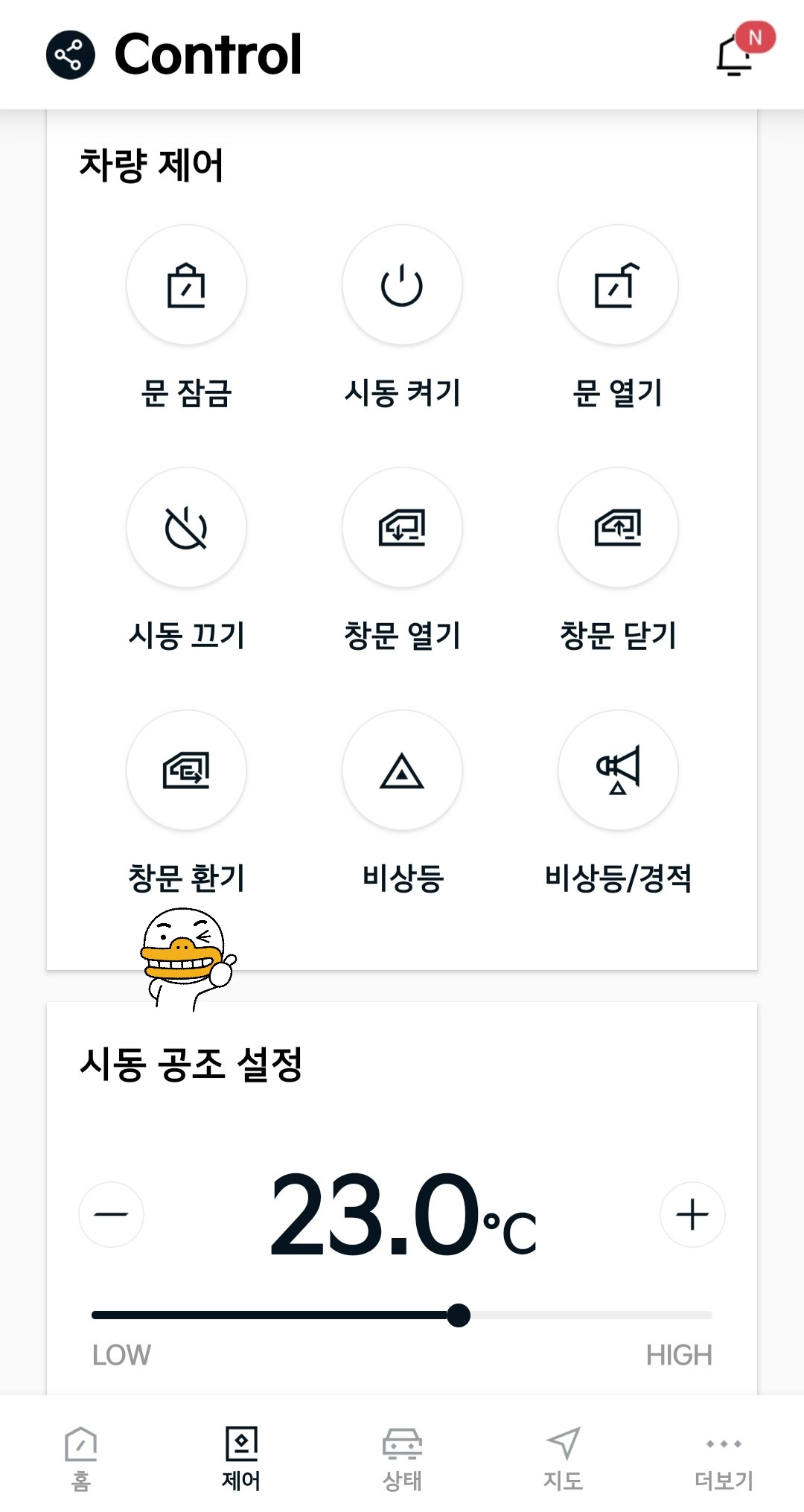Tap the share icon beside Control
Screen dimensions: 804x1512
[x=71, y=55]
